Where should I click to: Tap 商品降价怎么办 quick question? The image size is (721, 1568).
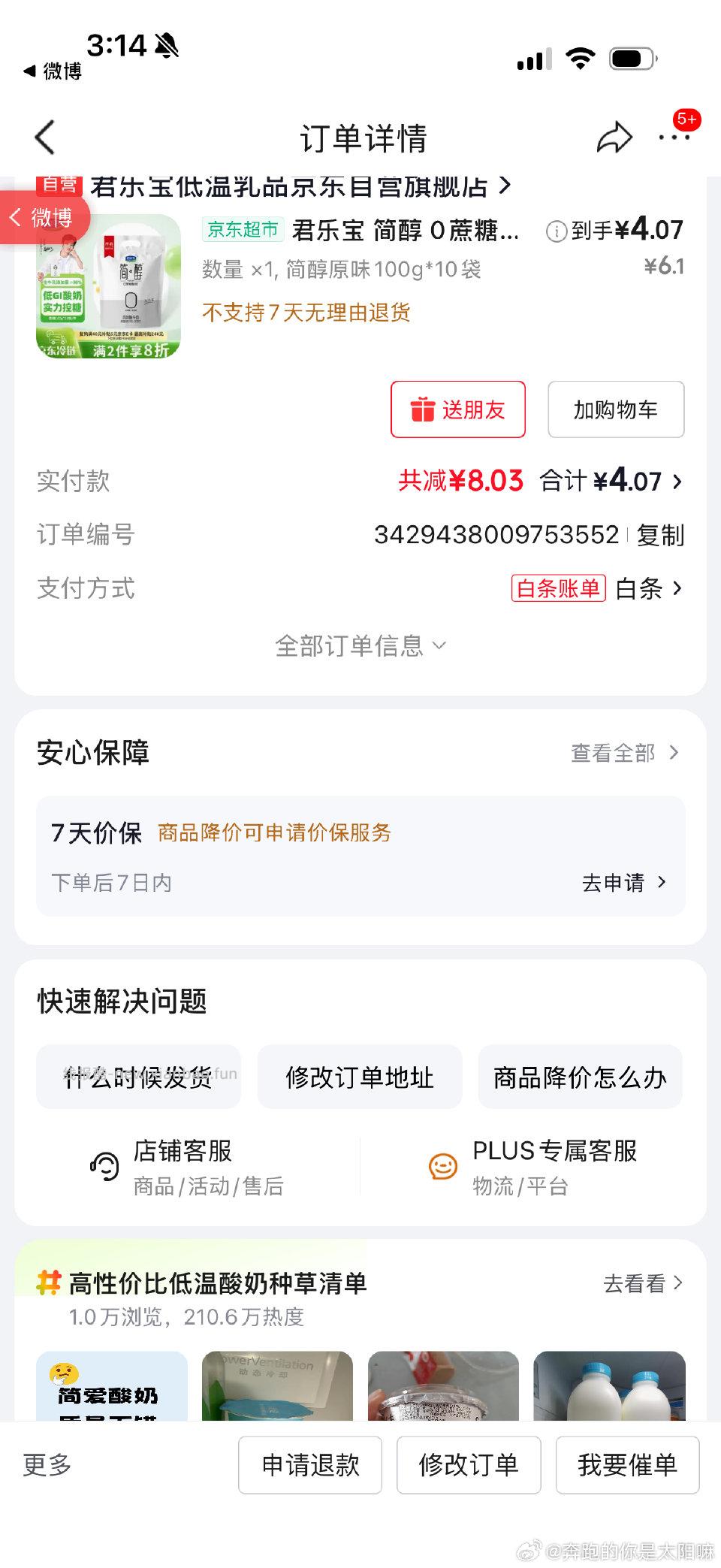579,1077
